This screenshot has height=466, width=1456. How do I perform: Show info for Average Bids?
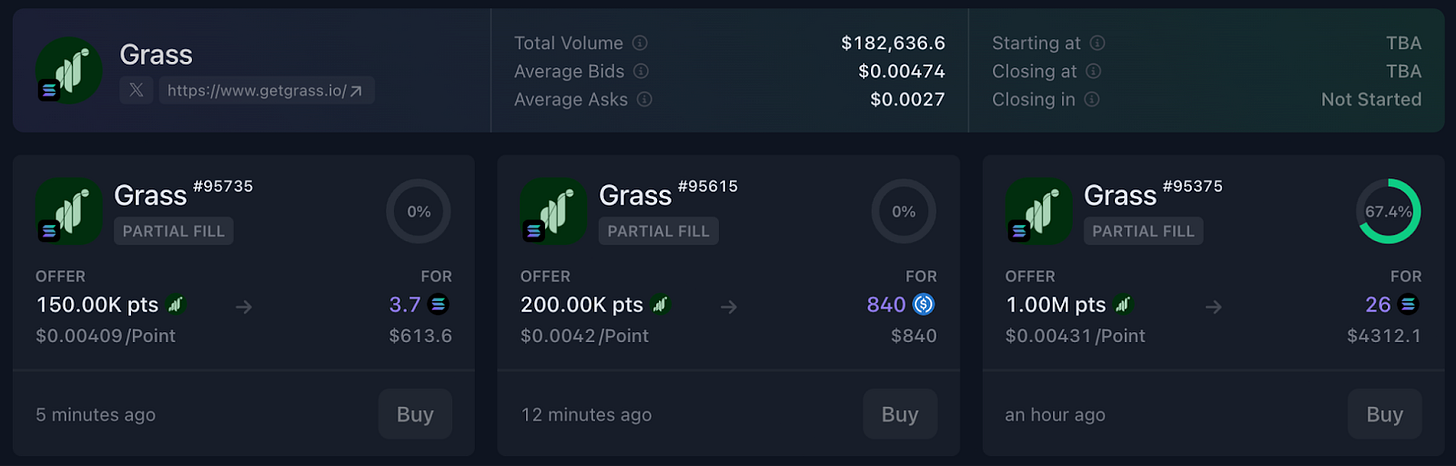642,72
